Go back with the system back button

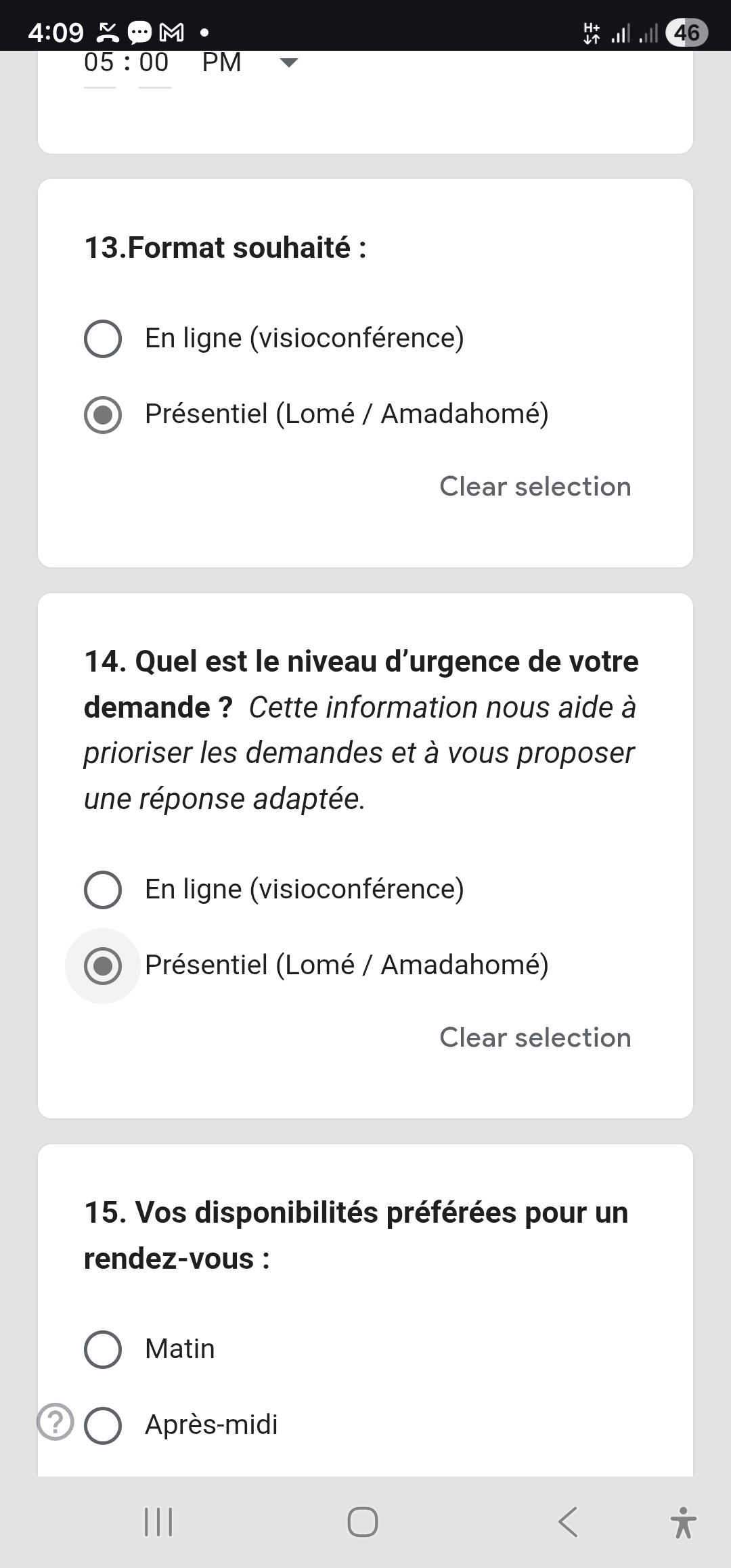coord(568,1522)
